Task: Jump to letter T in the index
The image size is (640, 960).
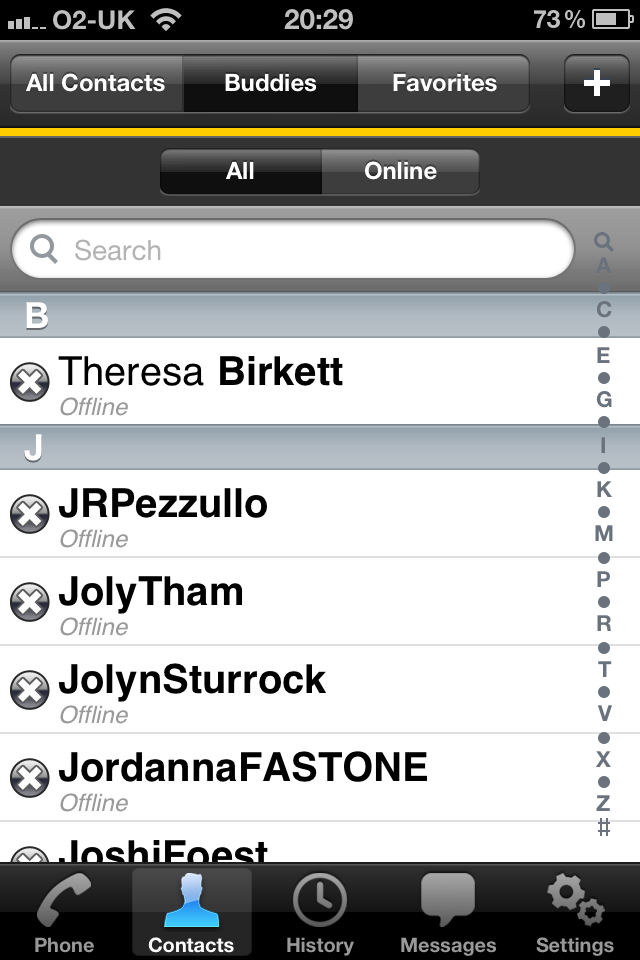Action: [604, 669]
